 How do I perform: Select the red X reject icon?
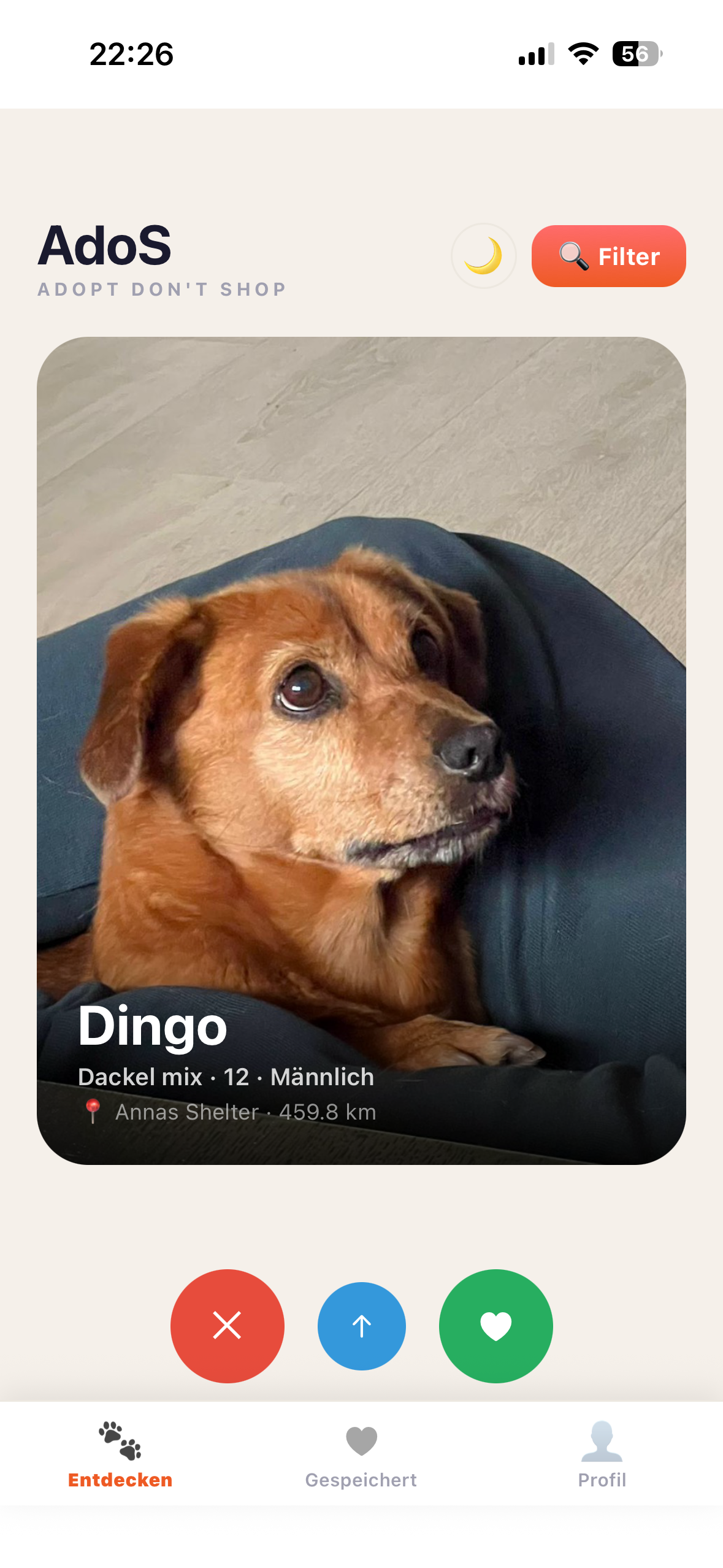pyautogui.click(x=227, y=1326)
